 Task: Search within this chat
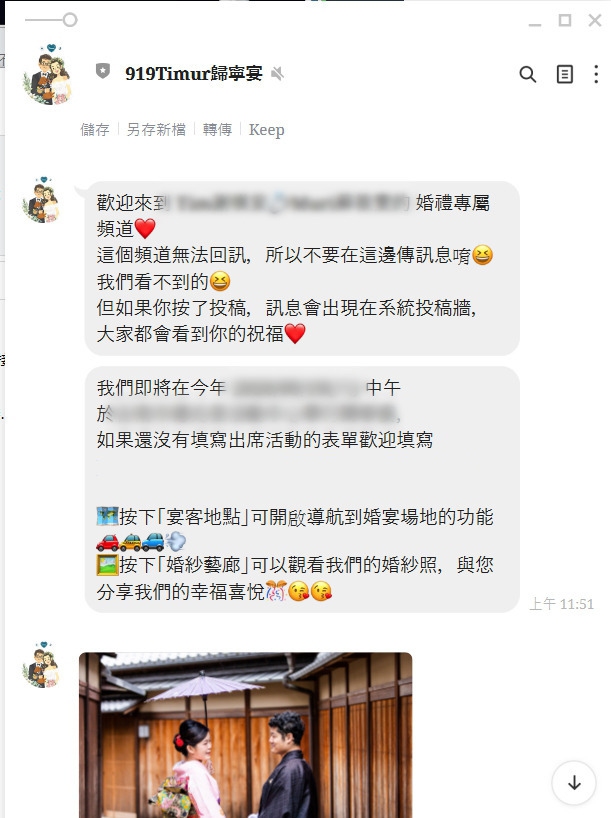528,74
